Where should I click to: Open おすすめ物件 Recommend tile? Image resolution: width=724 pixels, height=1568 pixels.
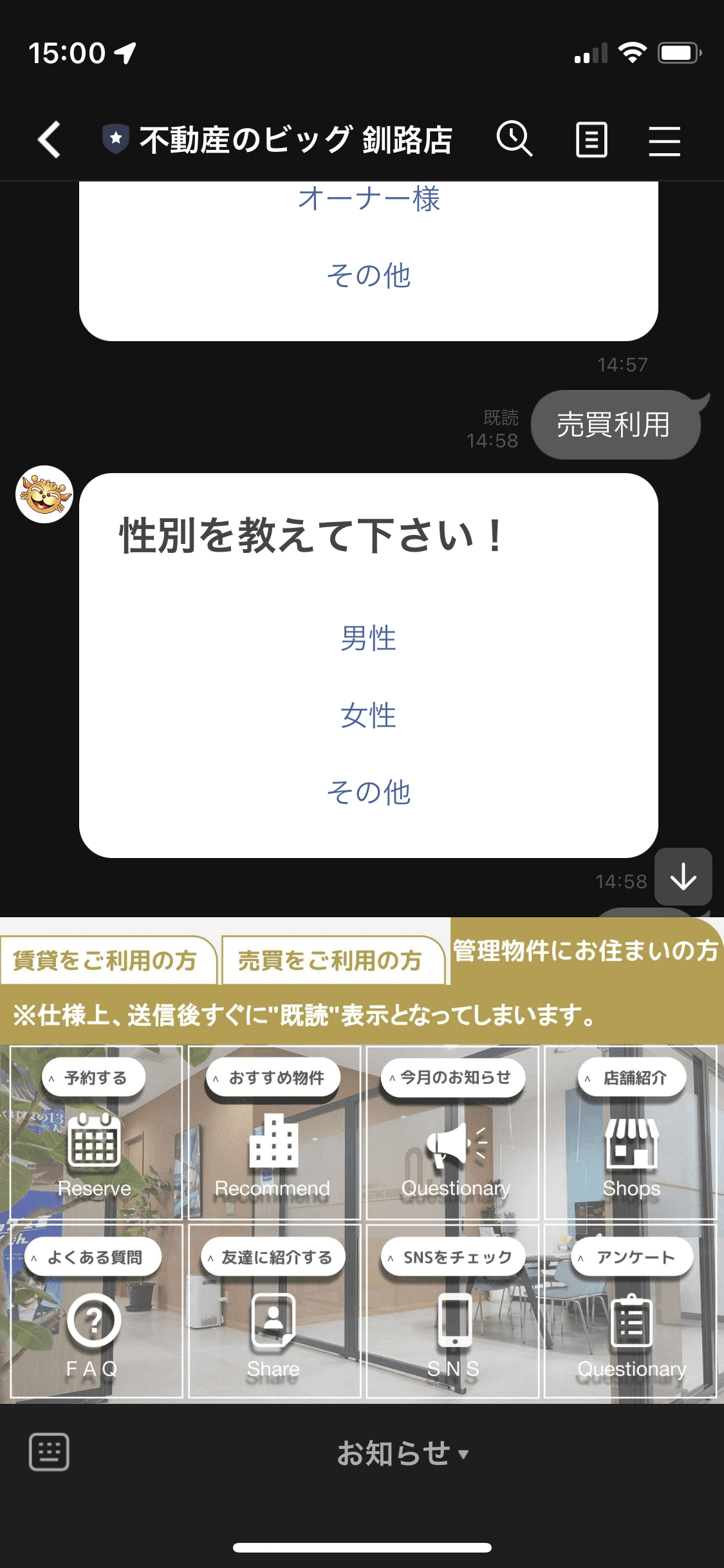(x=274, y=1133)
